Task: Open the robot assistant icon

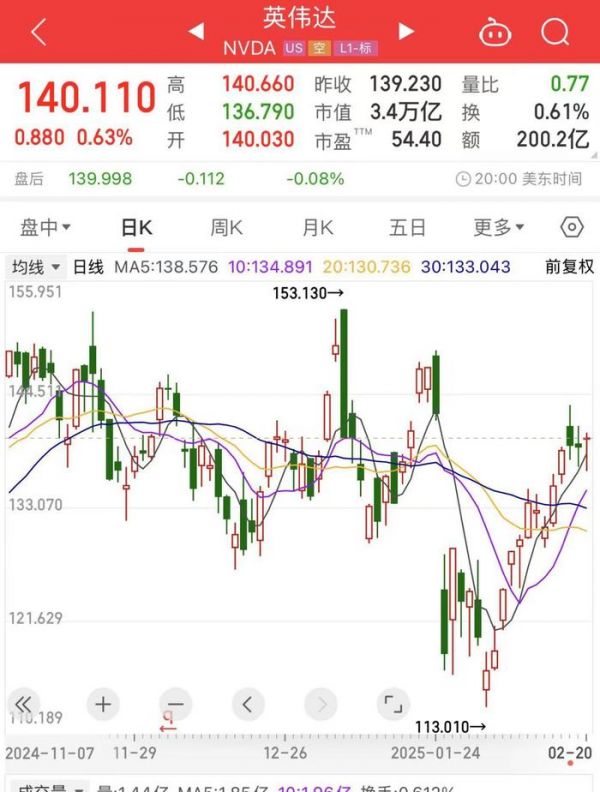Action: pyautogui.click(x=494, y=32)
